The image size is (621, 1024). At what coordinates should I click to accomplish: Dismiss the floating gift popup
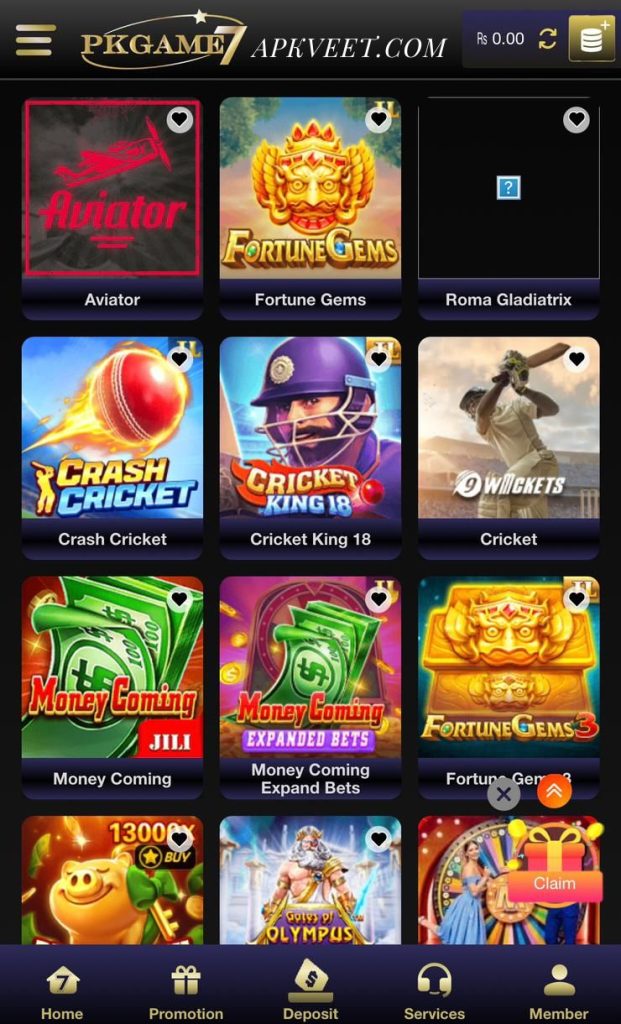503,795
